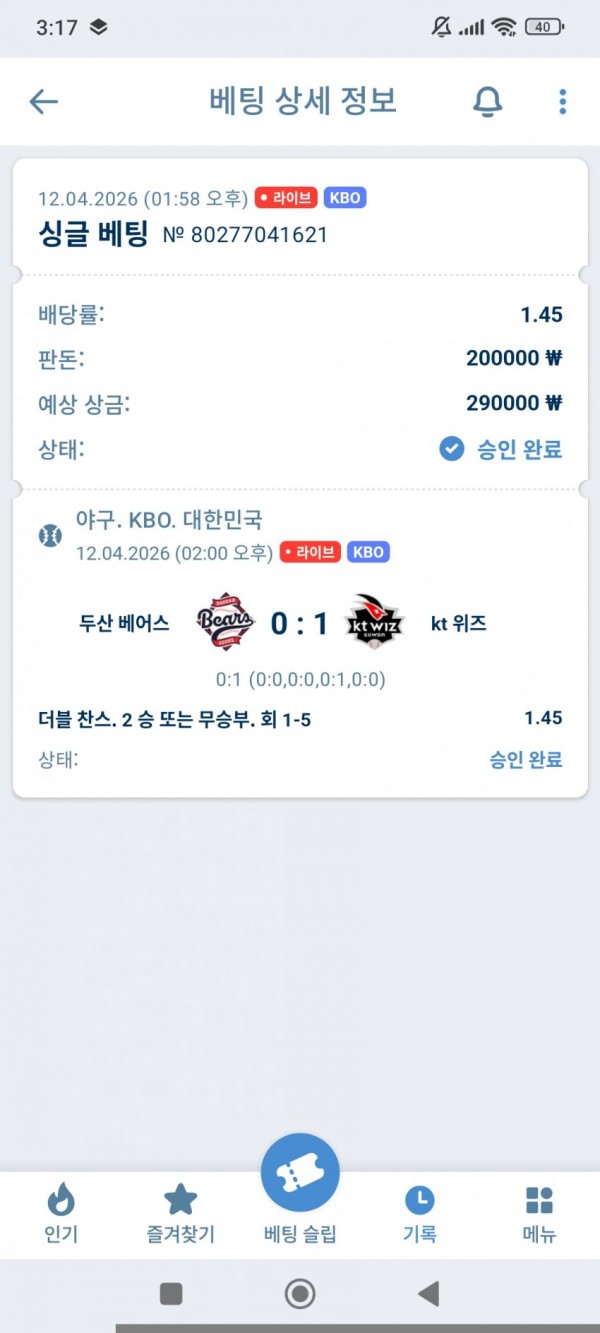Tap the system back triangle
The height and width of the screenshot is (1333, 600).
428,1294
